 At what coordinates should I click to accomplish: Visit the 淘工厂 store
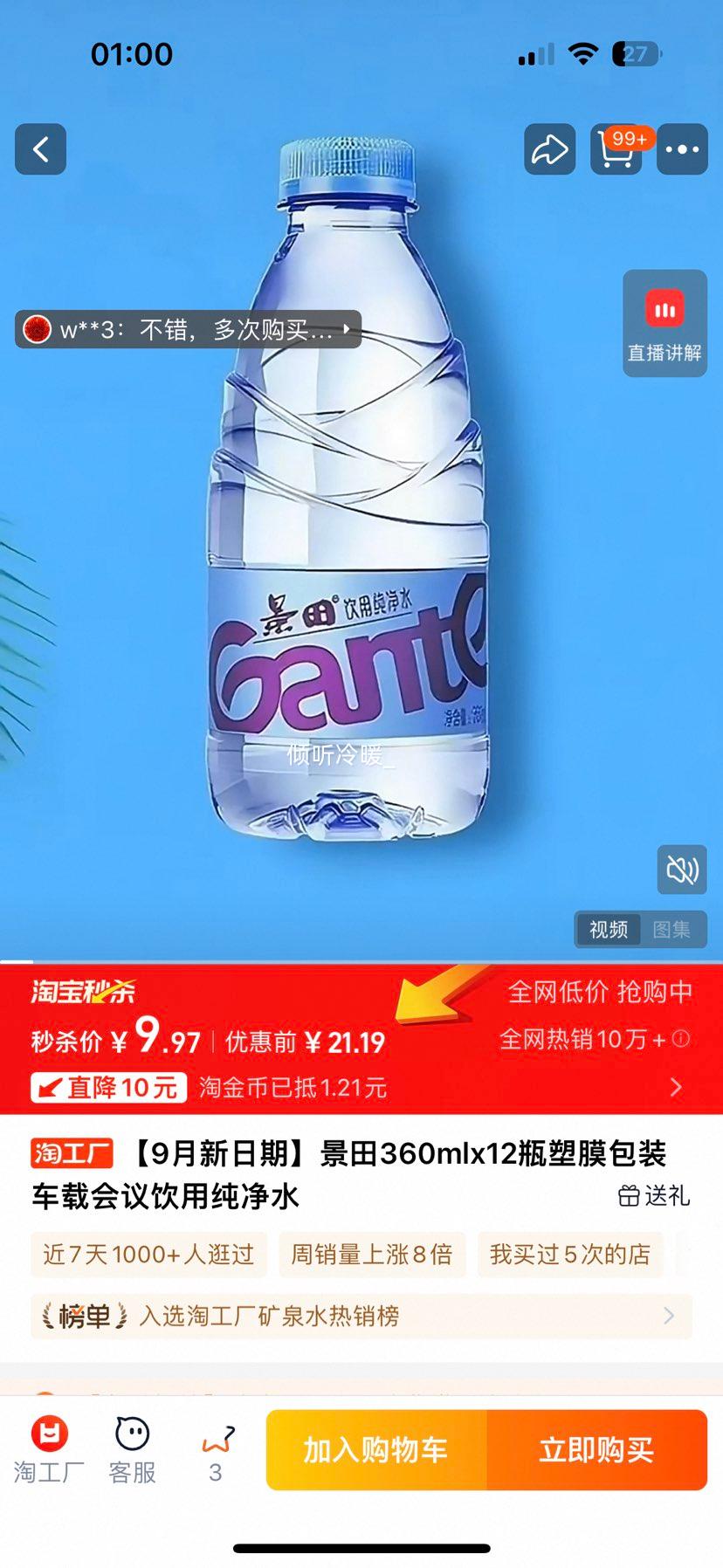click(x=49, y=1450)
